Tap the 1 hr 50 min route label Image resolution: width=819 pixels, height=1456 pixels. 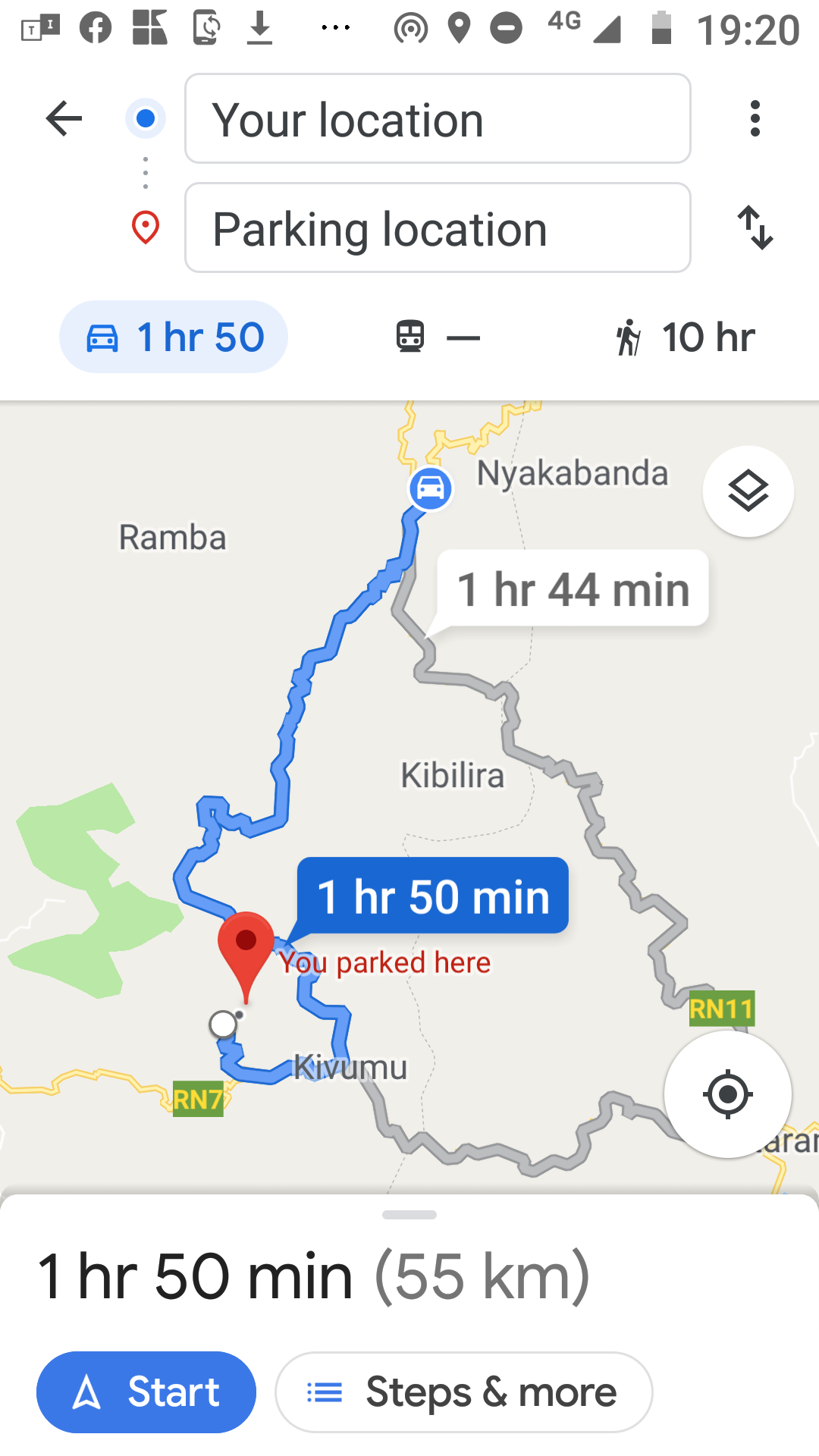(433, 896)
